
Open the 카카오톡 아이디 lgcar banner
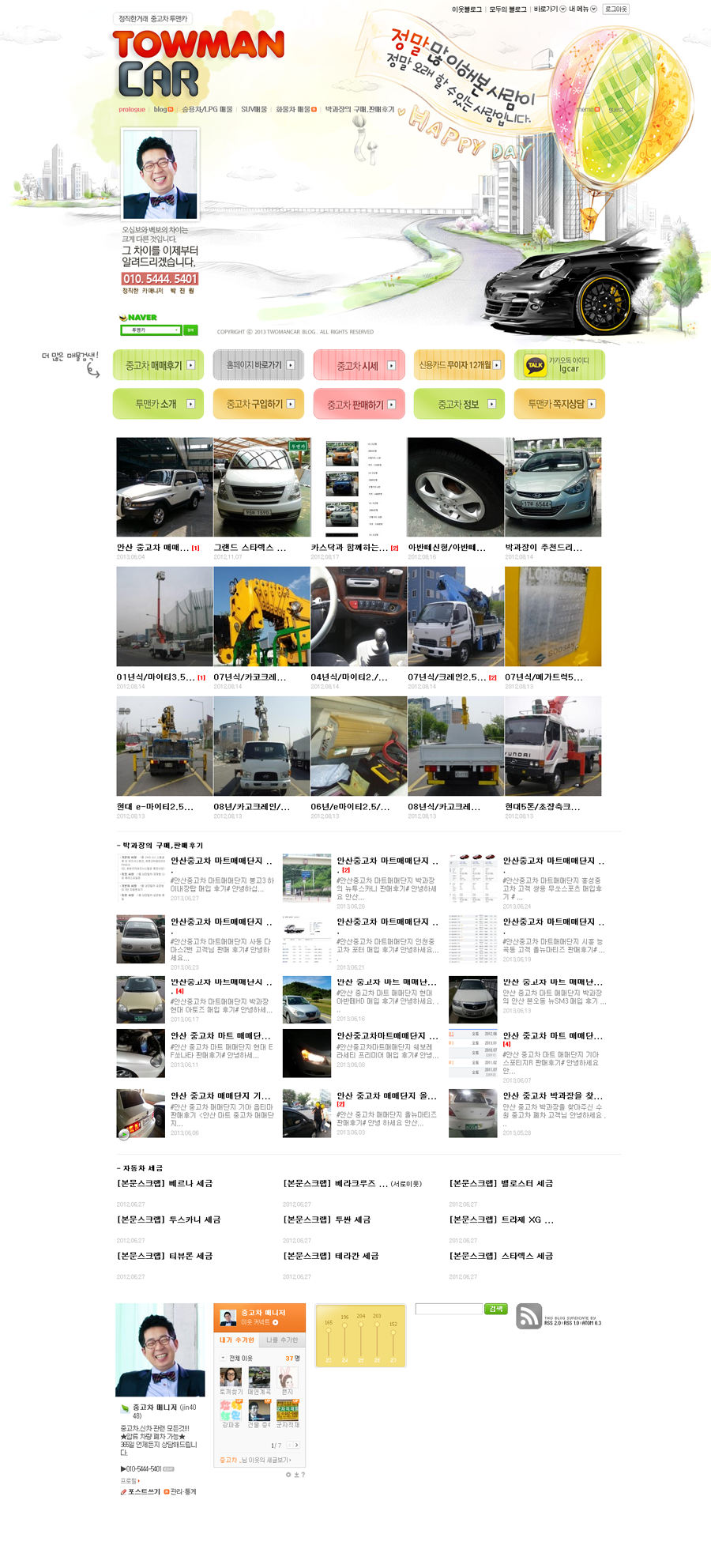[559, 365]
